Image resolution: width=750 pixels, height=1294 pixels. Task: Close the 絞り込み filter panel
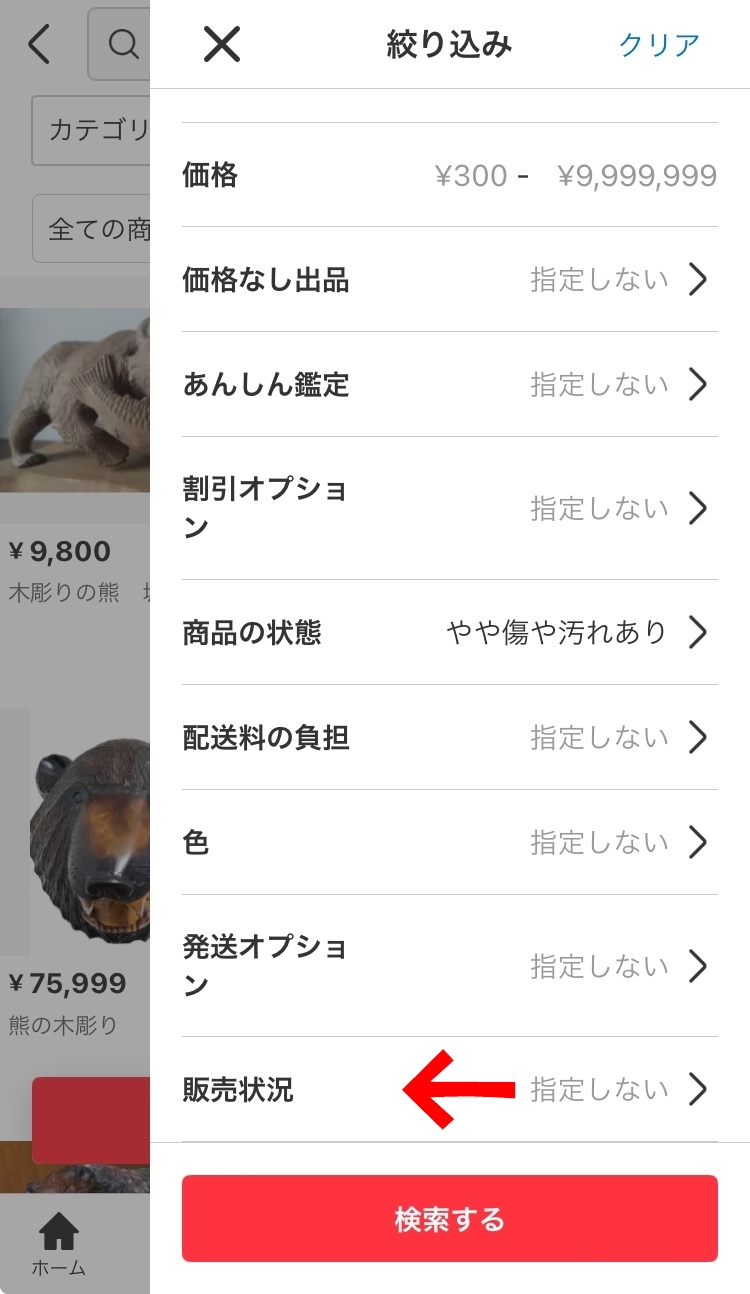tap(221, 45)
